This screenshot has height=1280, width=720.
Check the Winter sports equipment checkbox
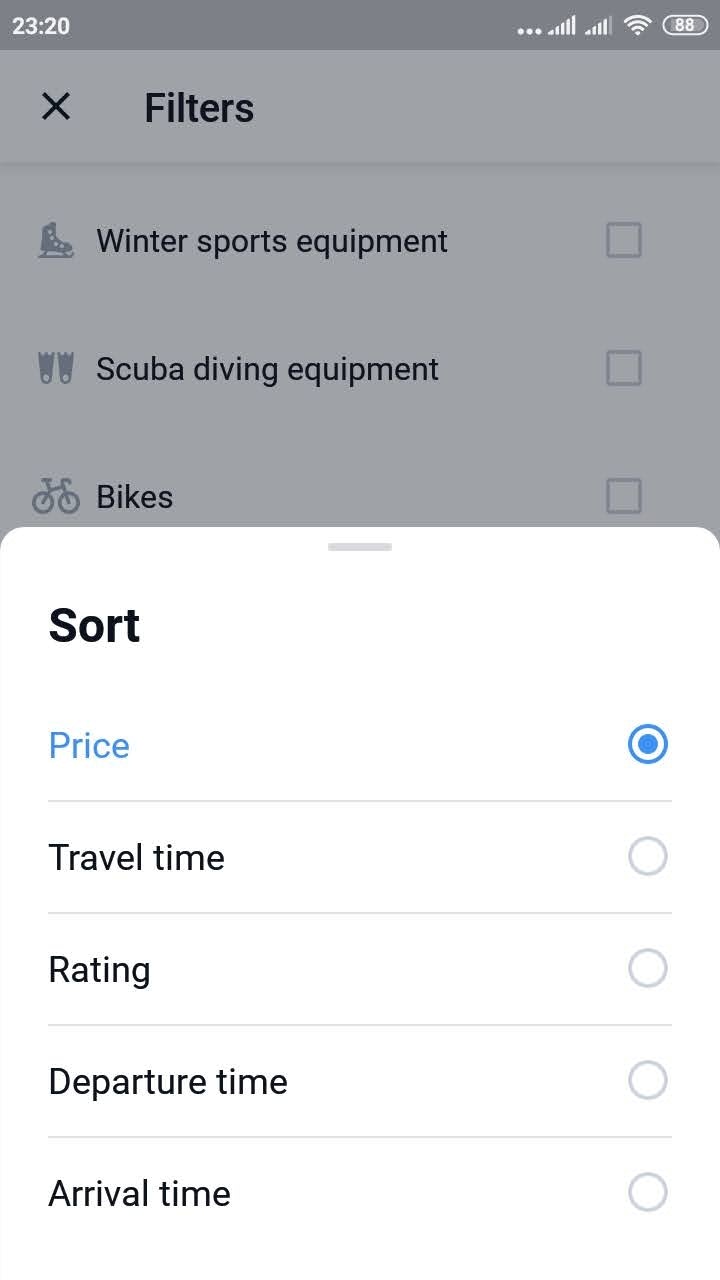pos(623,240)
